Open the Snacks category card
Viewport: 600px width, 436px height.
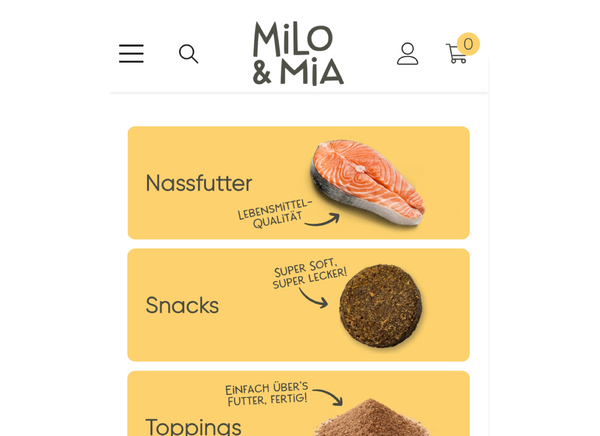(x=298, y=305)
